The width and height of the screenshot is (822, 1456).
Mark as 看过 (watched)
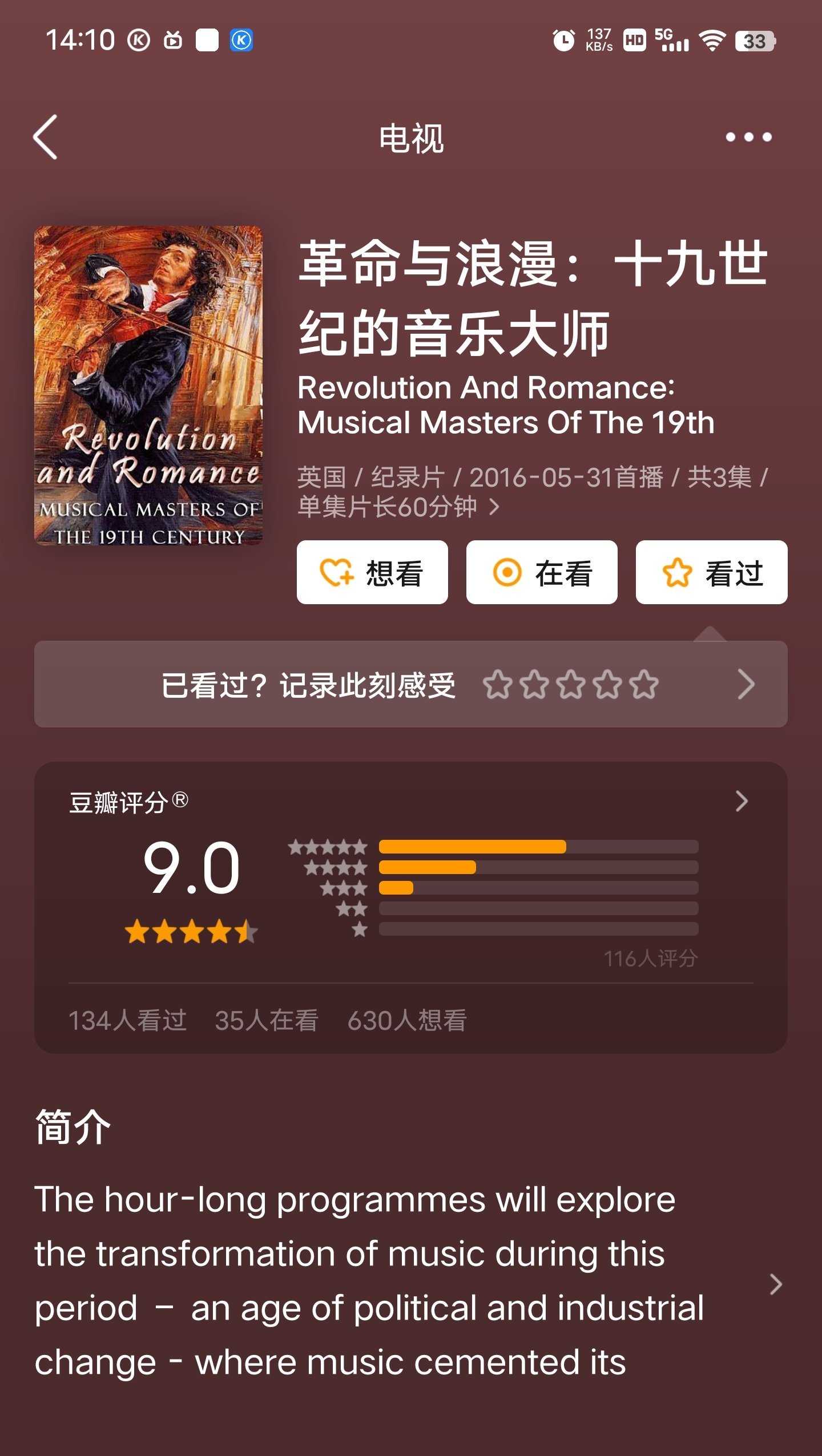711,572
